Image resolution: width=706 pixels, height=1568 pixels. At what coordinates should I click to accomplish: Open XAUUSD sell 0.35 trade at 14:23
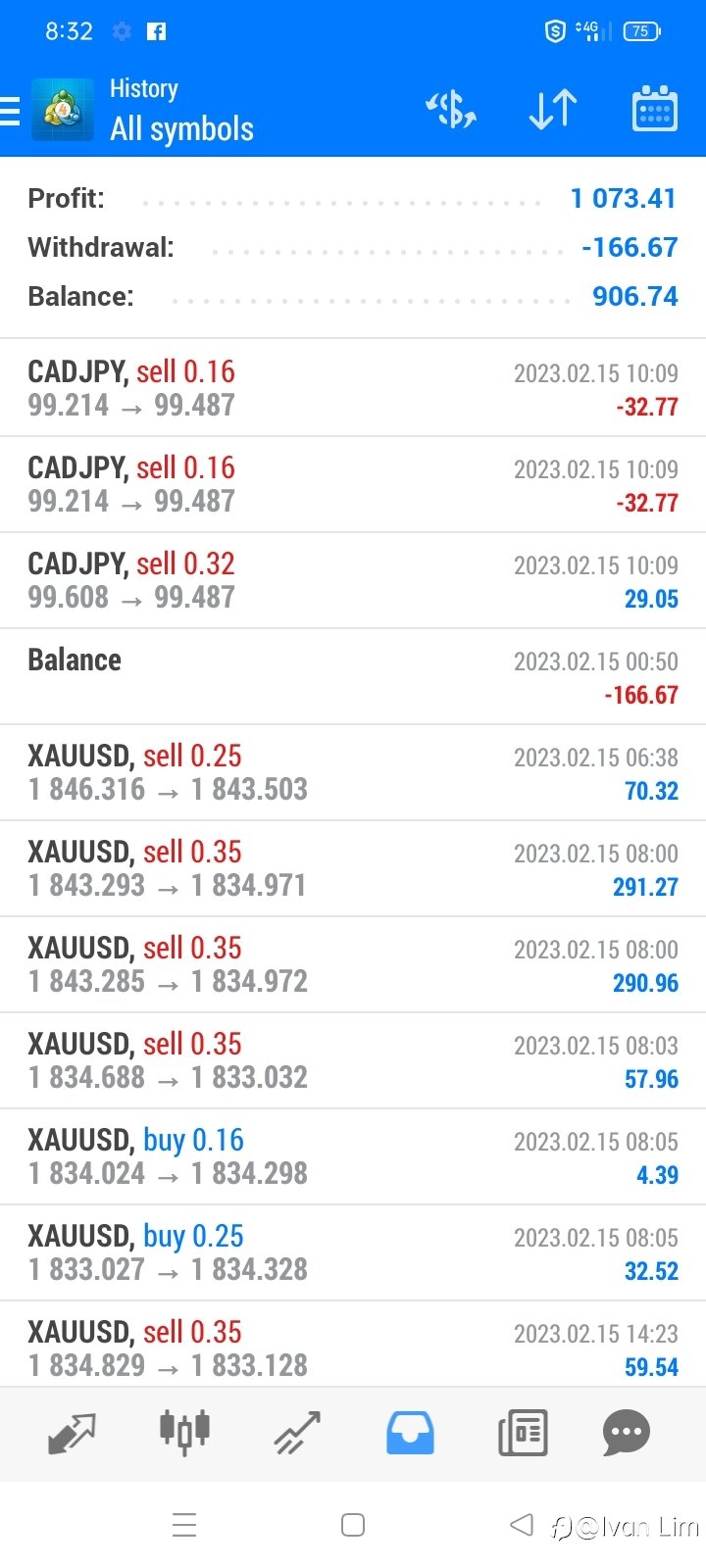pyautogui.click(x=353, y=1345)
